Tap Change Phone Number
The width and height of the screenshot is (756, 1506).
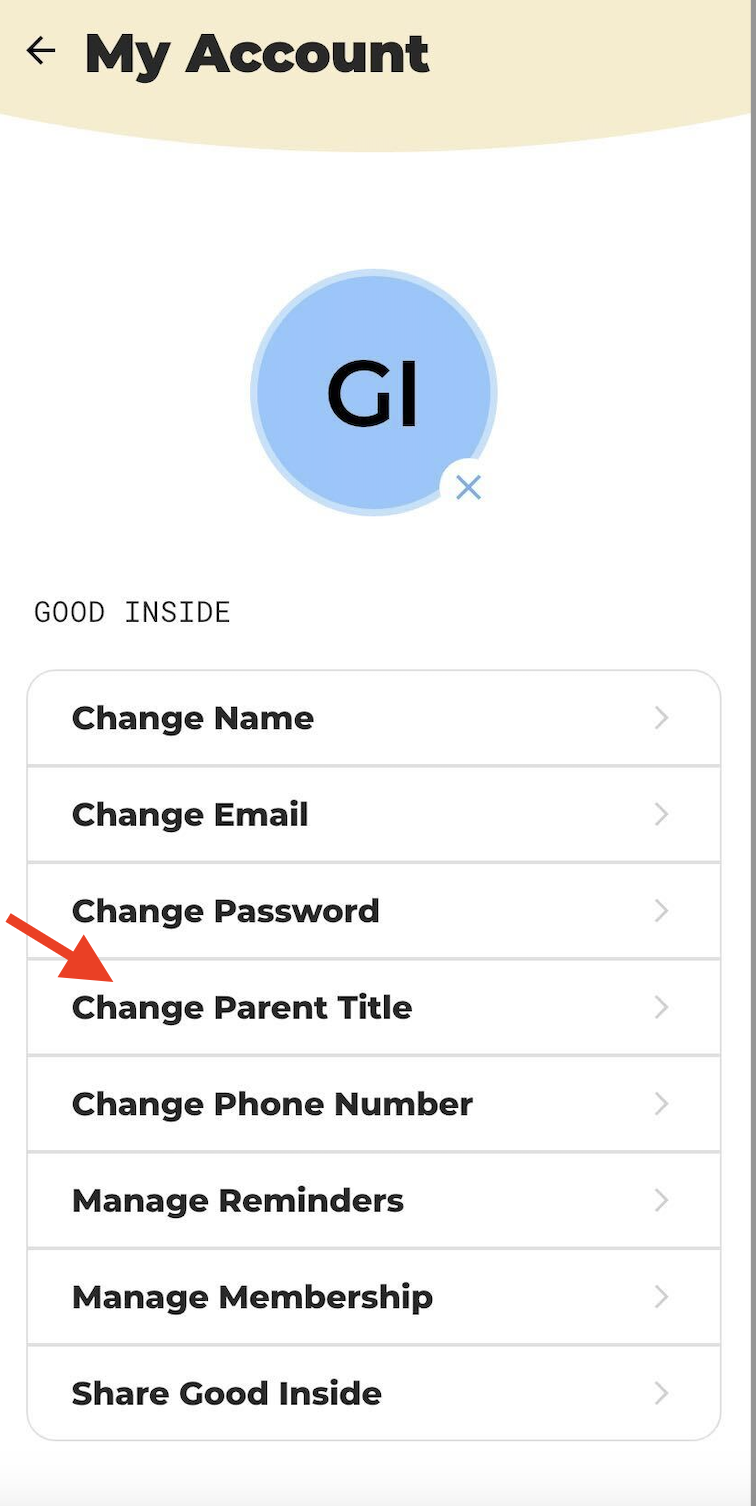373,1104
